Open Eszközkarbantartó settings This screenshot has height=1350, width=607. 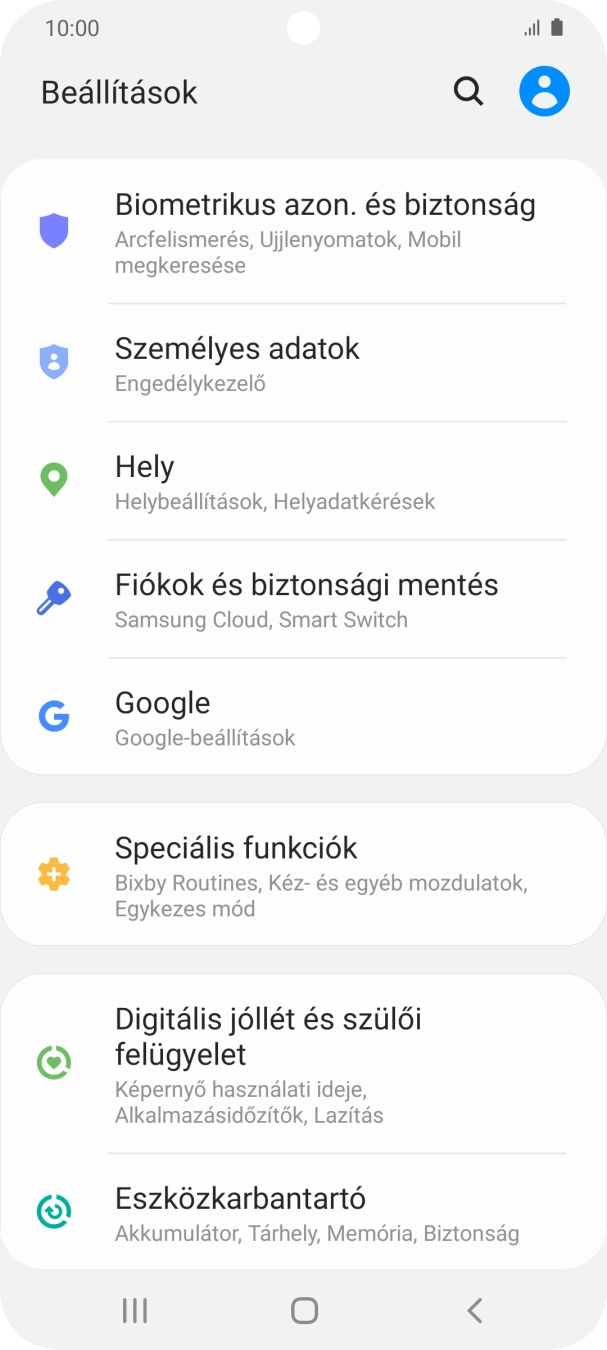325,1213
